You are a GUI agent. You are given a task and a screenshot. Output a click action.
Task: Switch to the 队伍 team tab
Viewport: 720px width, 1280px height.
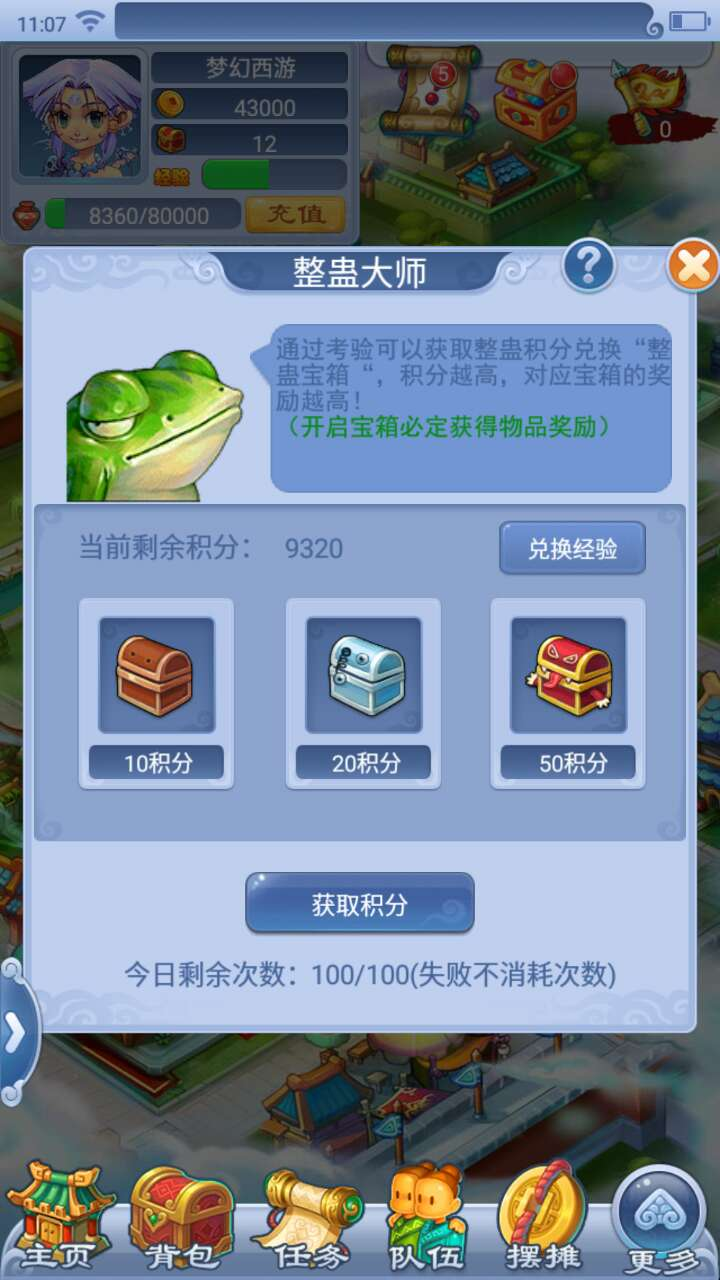coord(427,1218)
